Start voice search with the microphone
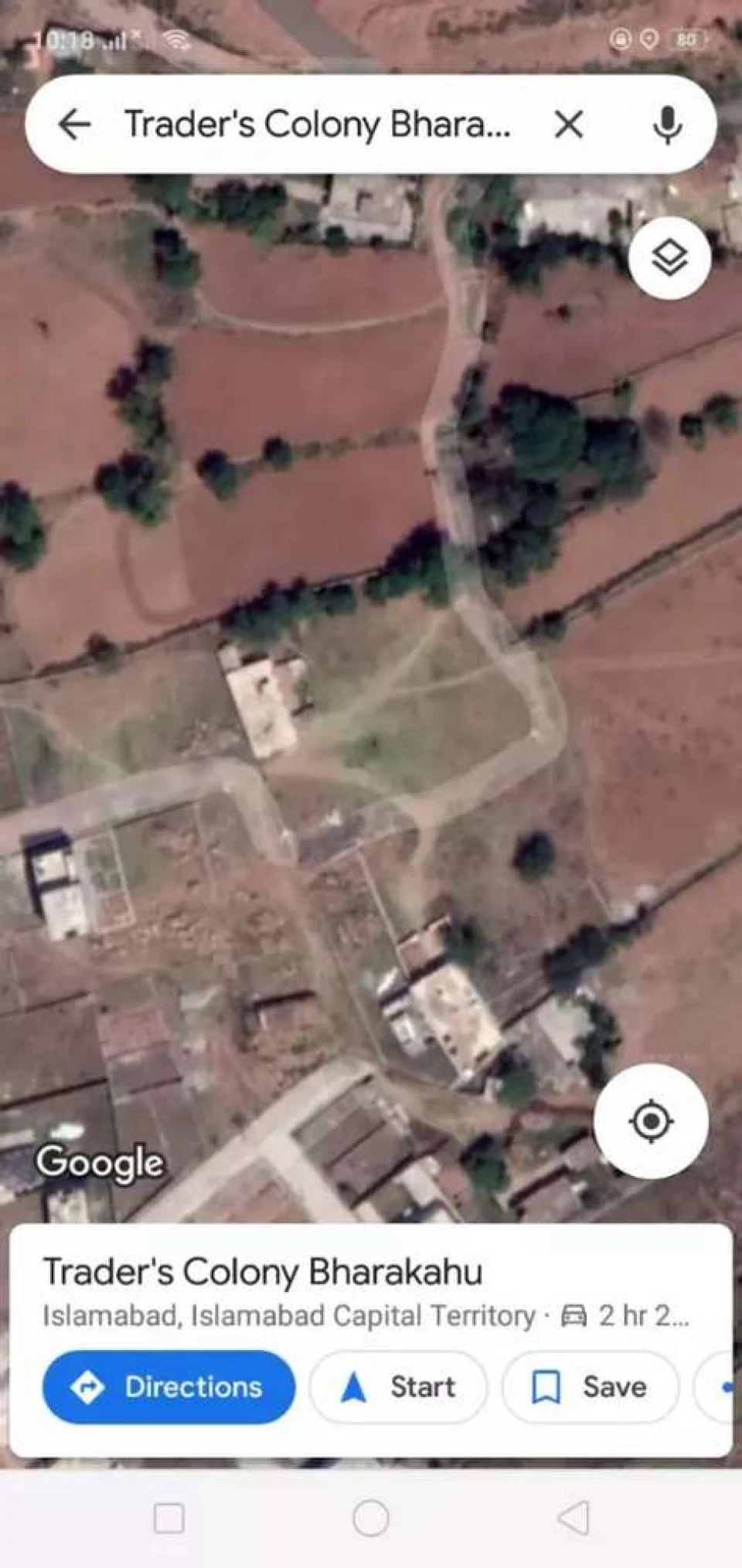Image resolution: width=742 pixels, height=1568 pixels. pyautogui.click(x=667, y=125)
